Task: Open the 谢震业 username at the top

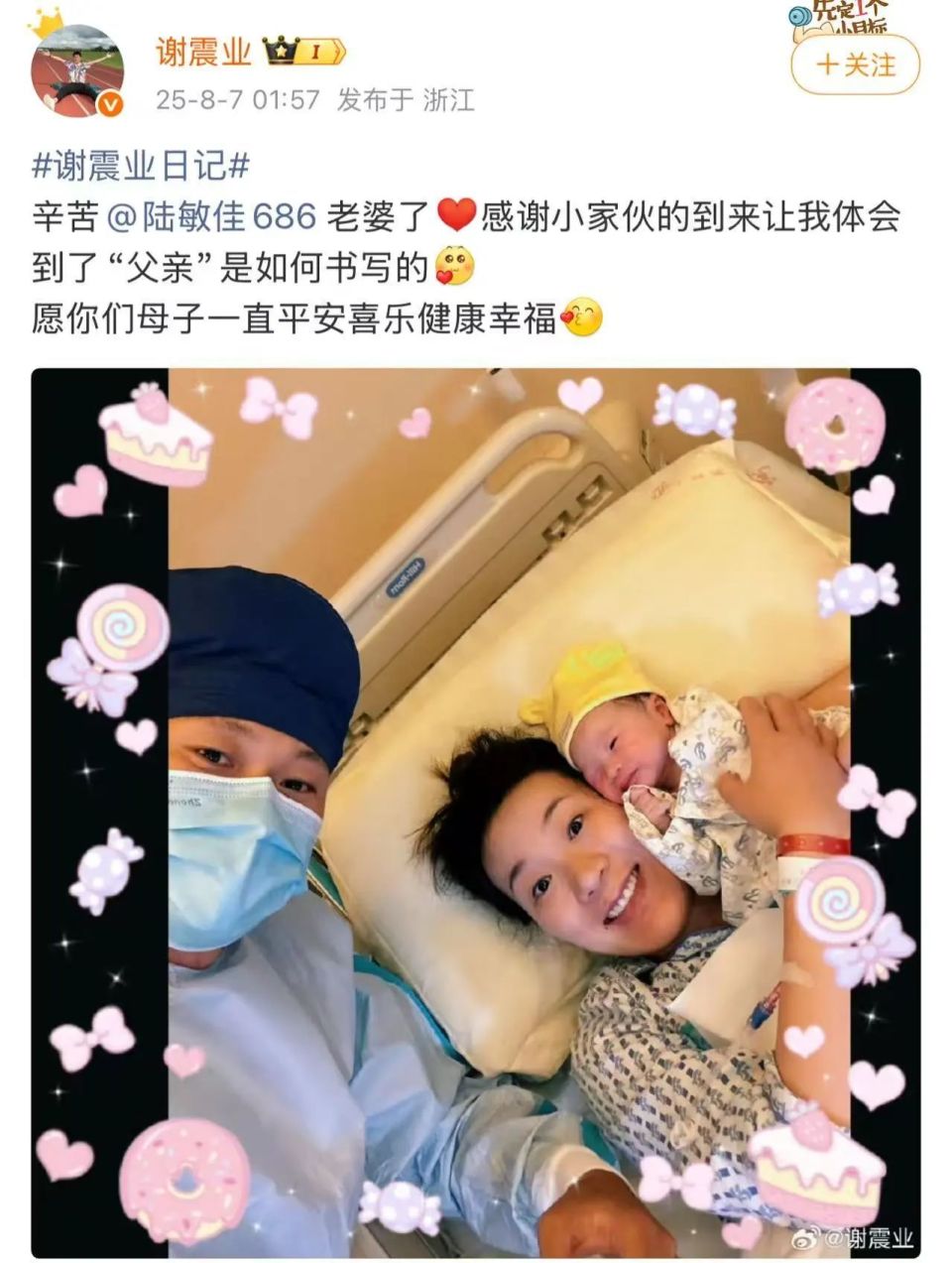Action: [203, 52]
